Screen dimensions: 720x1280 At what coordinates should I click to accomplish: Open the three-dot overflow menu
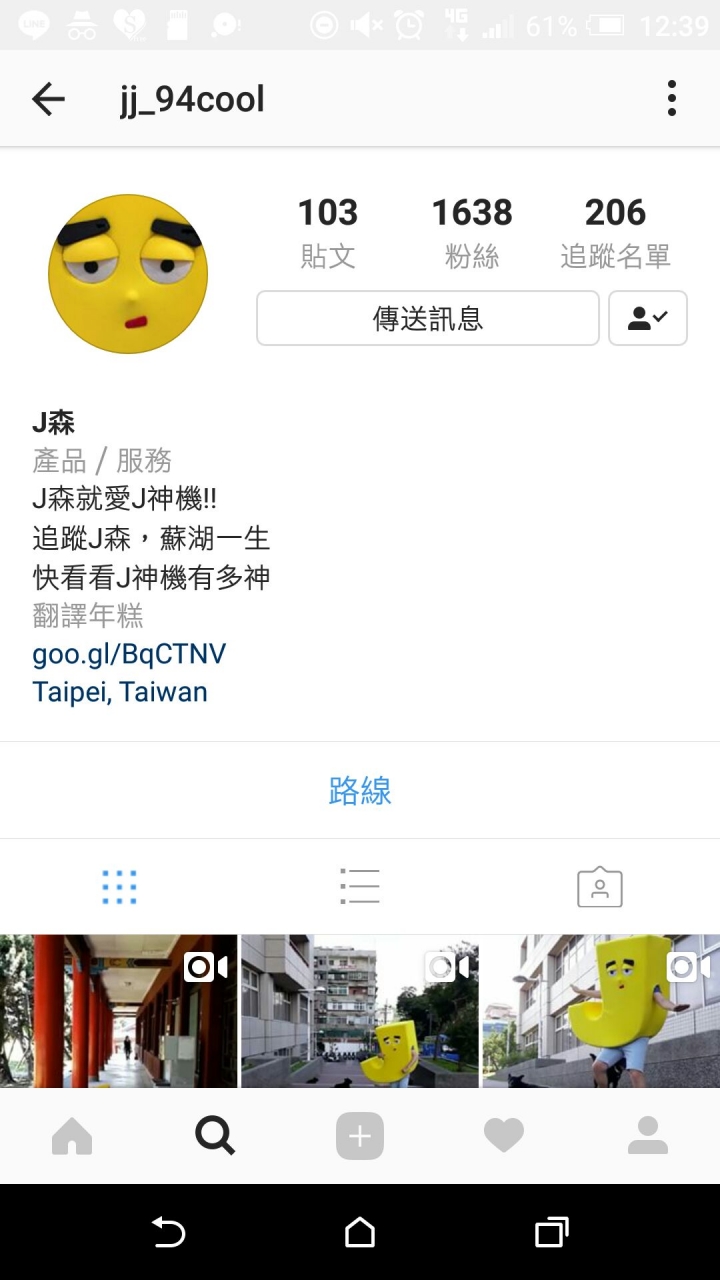point(671,99)
